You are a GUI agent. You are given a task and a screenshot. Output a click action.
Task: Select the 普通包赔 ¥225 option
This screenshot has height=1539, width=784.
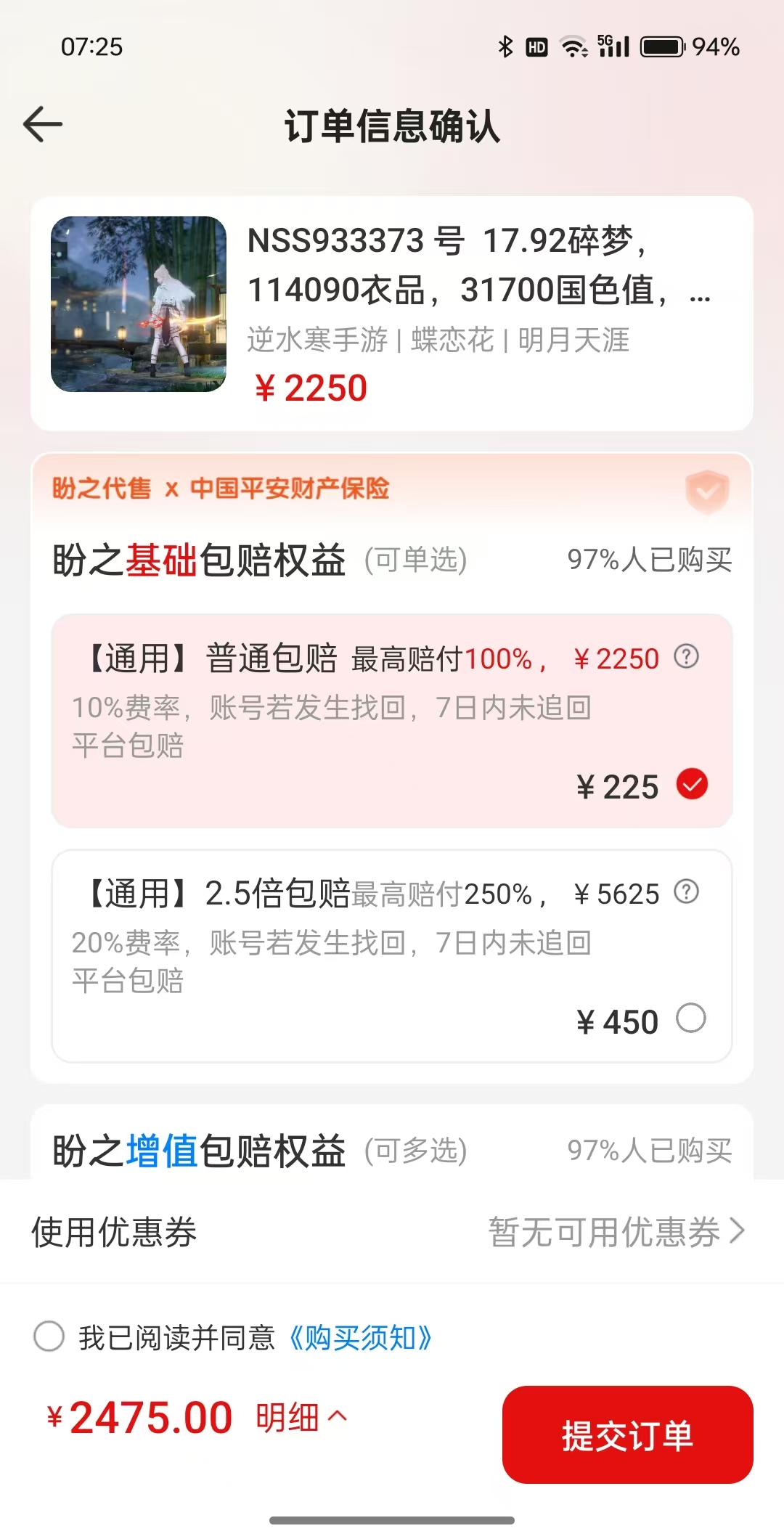tap(692, 785)
